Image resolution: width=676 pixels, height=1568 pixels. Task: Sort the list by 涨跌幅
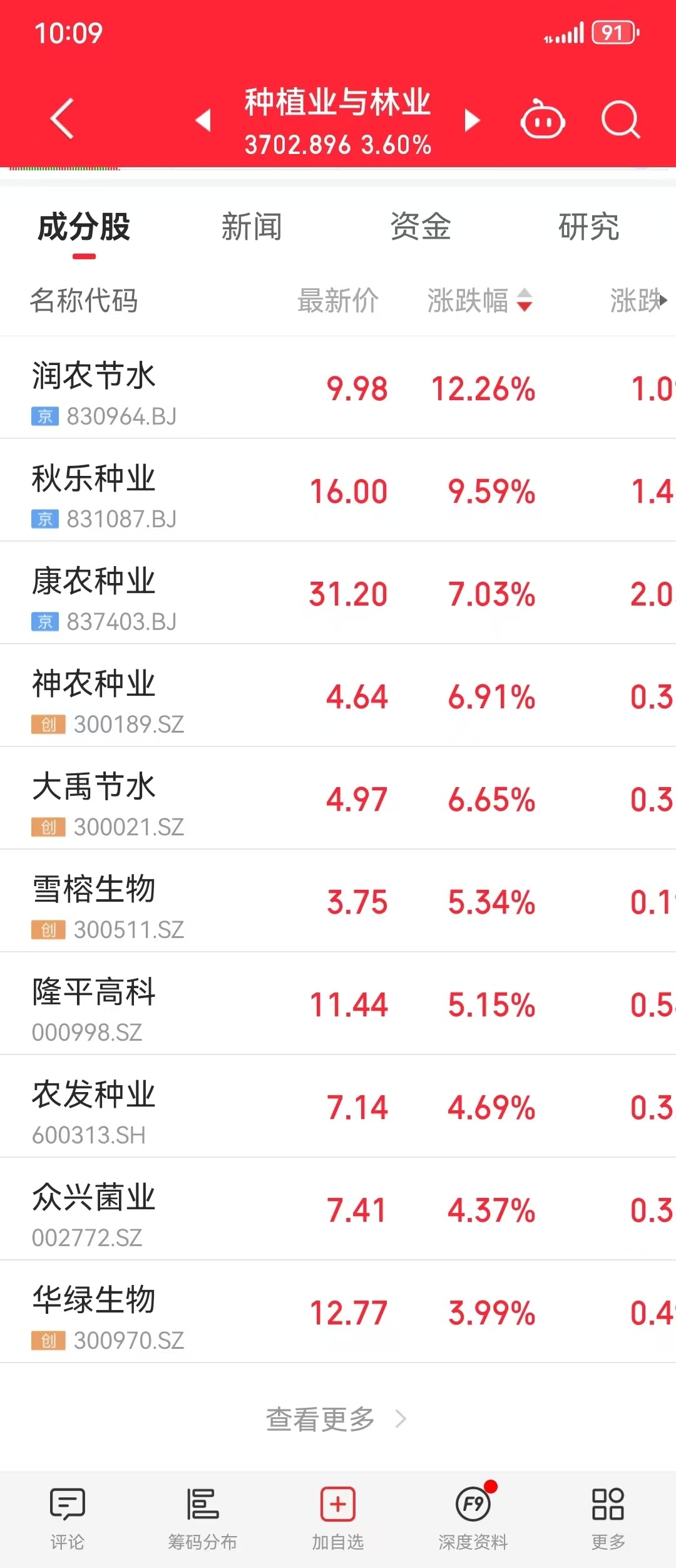pyautogui.click(x=479, y=301)
